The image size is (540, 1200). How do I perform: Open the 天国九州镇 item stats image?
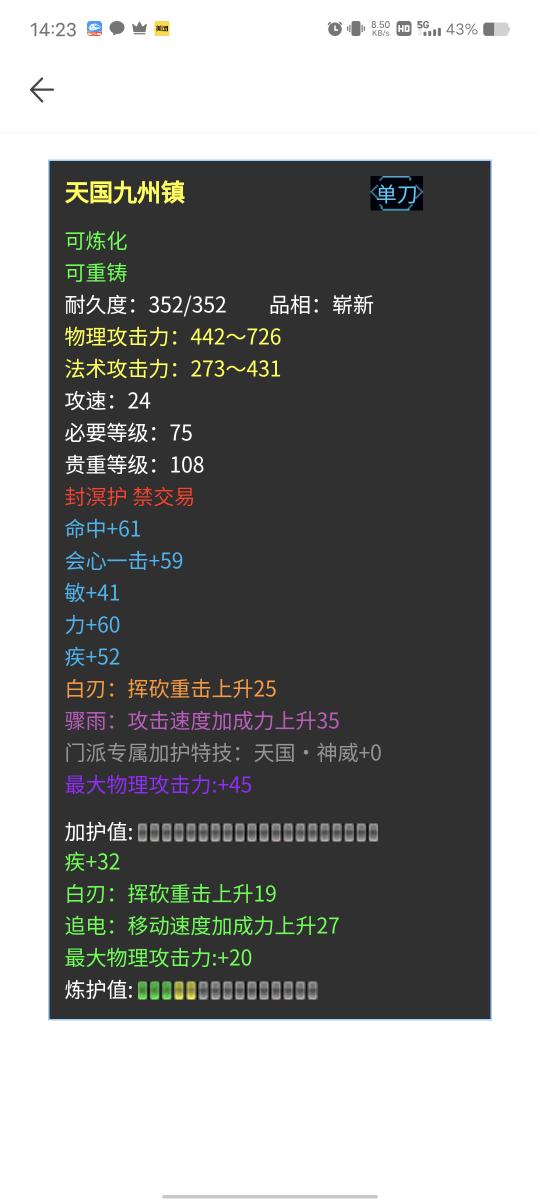pos(270,590)
